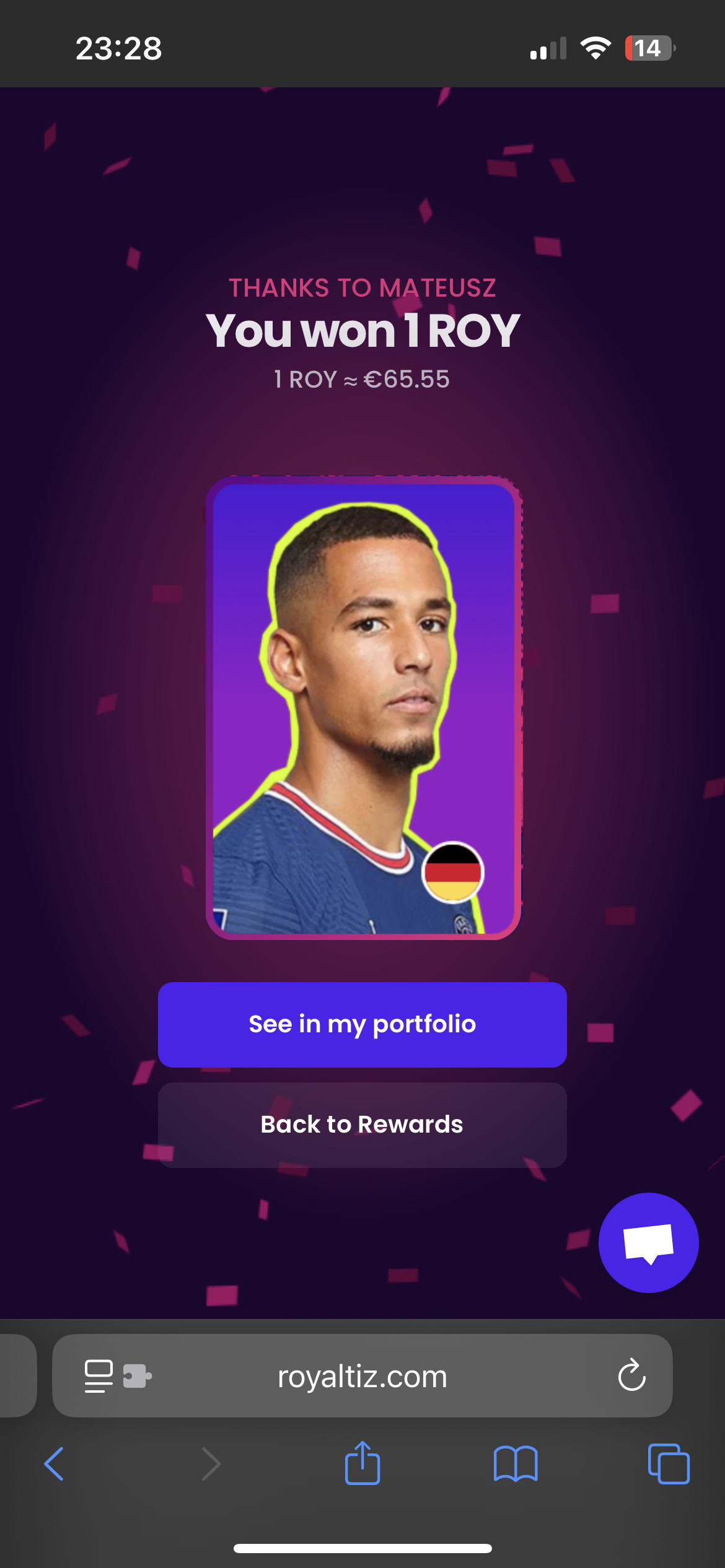Tap the royaltiz.com address bar
This screenshot has height=1568, width=725.
point(362,1376)
